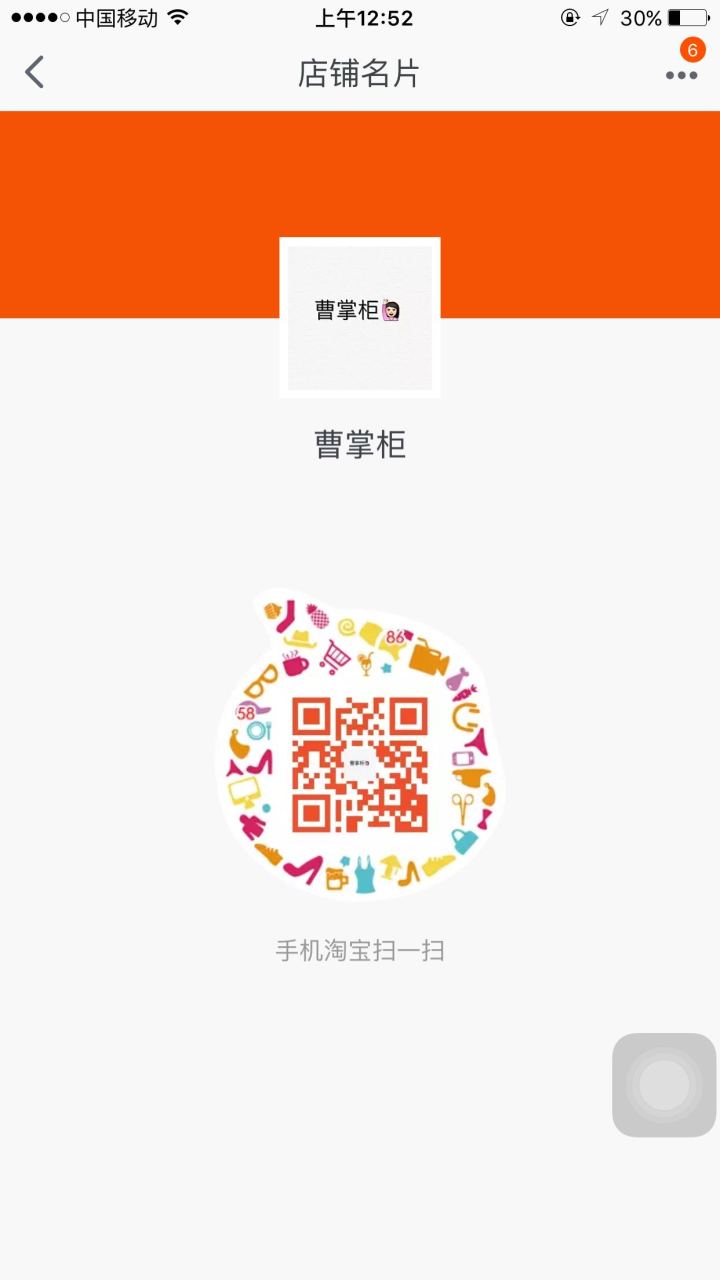Open the more options menu with badge

tap(682, 74)
